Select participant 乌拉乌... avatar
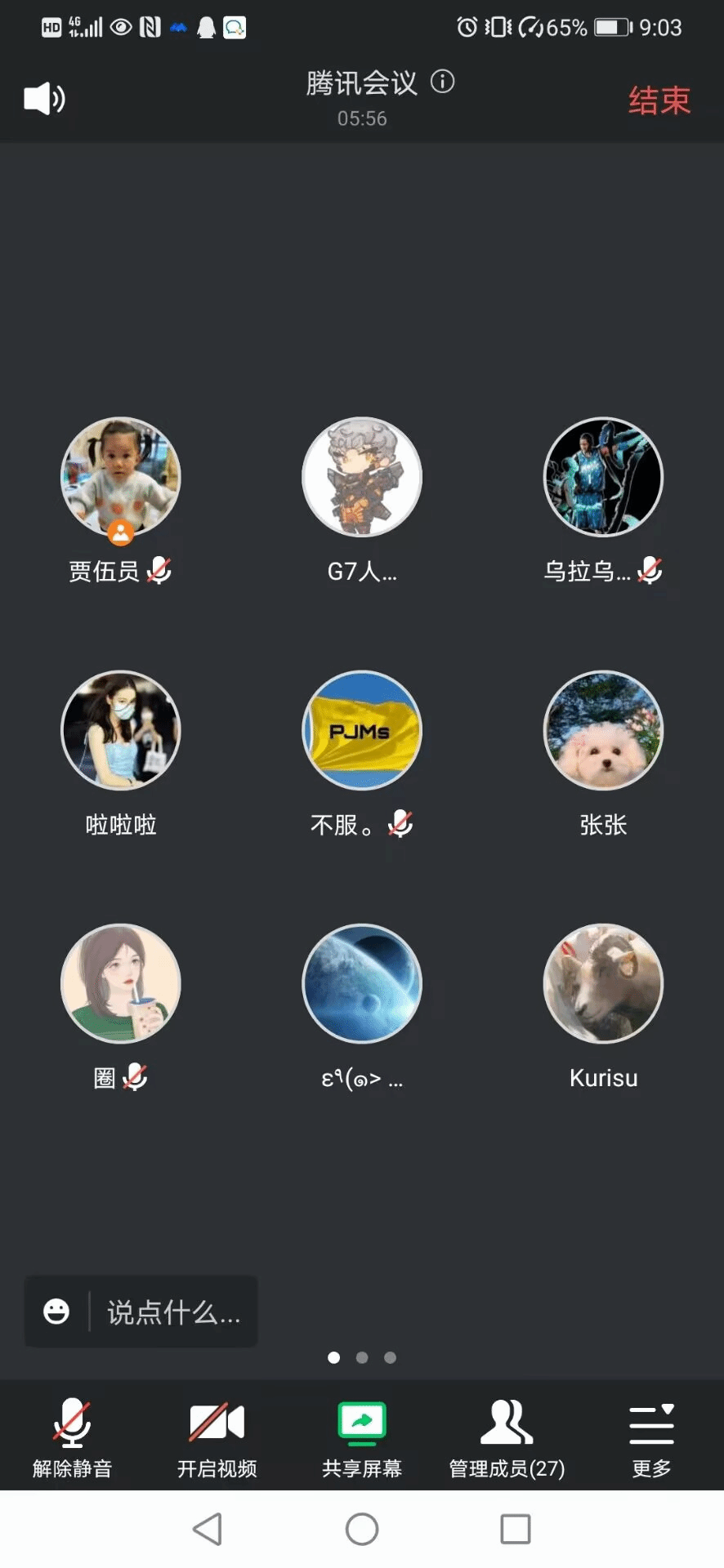This screenshot has width=724, height=1568. pos(603,477)
